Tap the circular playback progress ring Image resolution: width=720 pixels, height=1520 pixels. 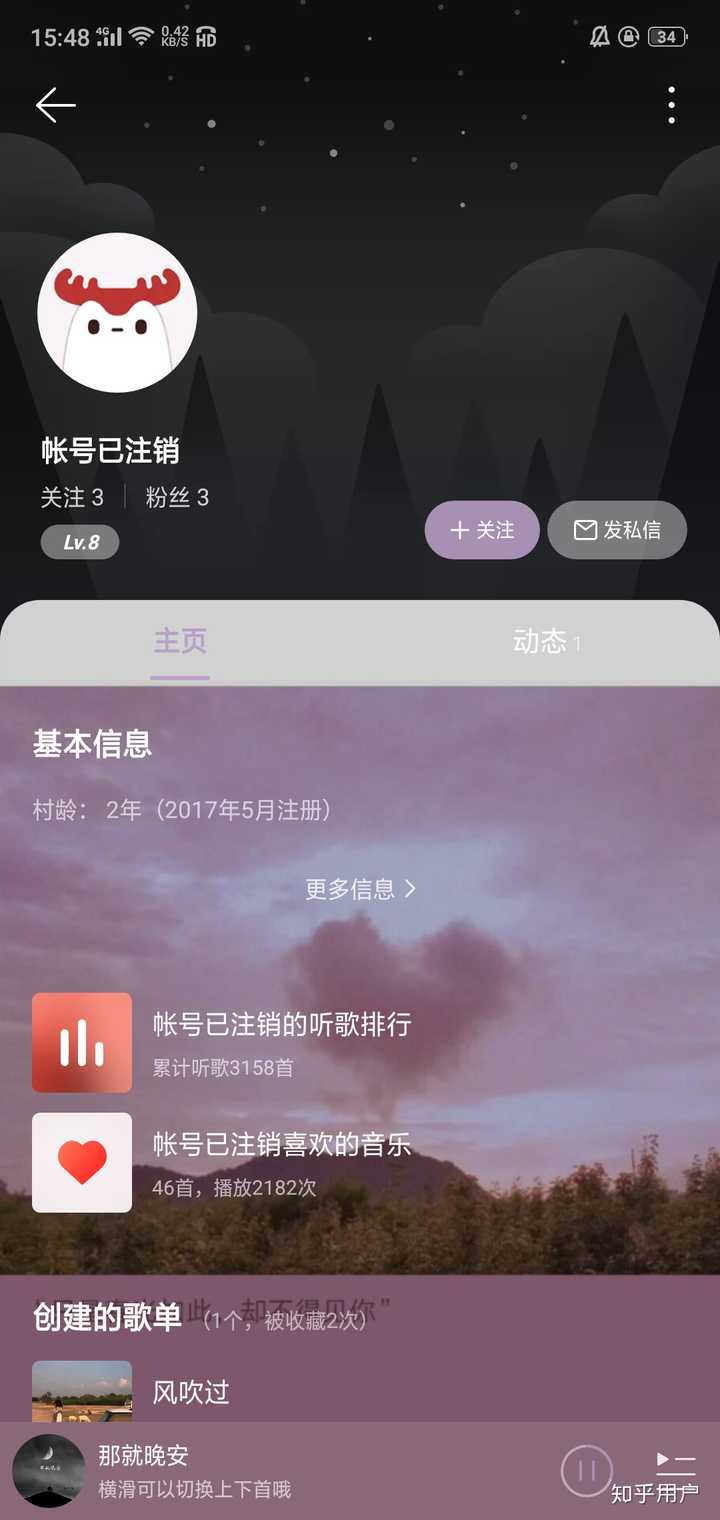[587, 1471]
